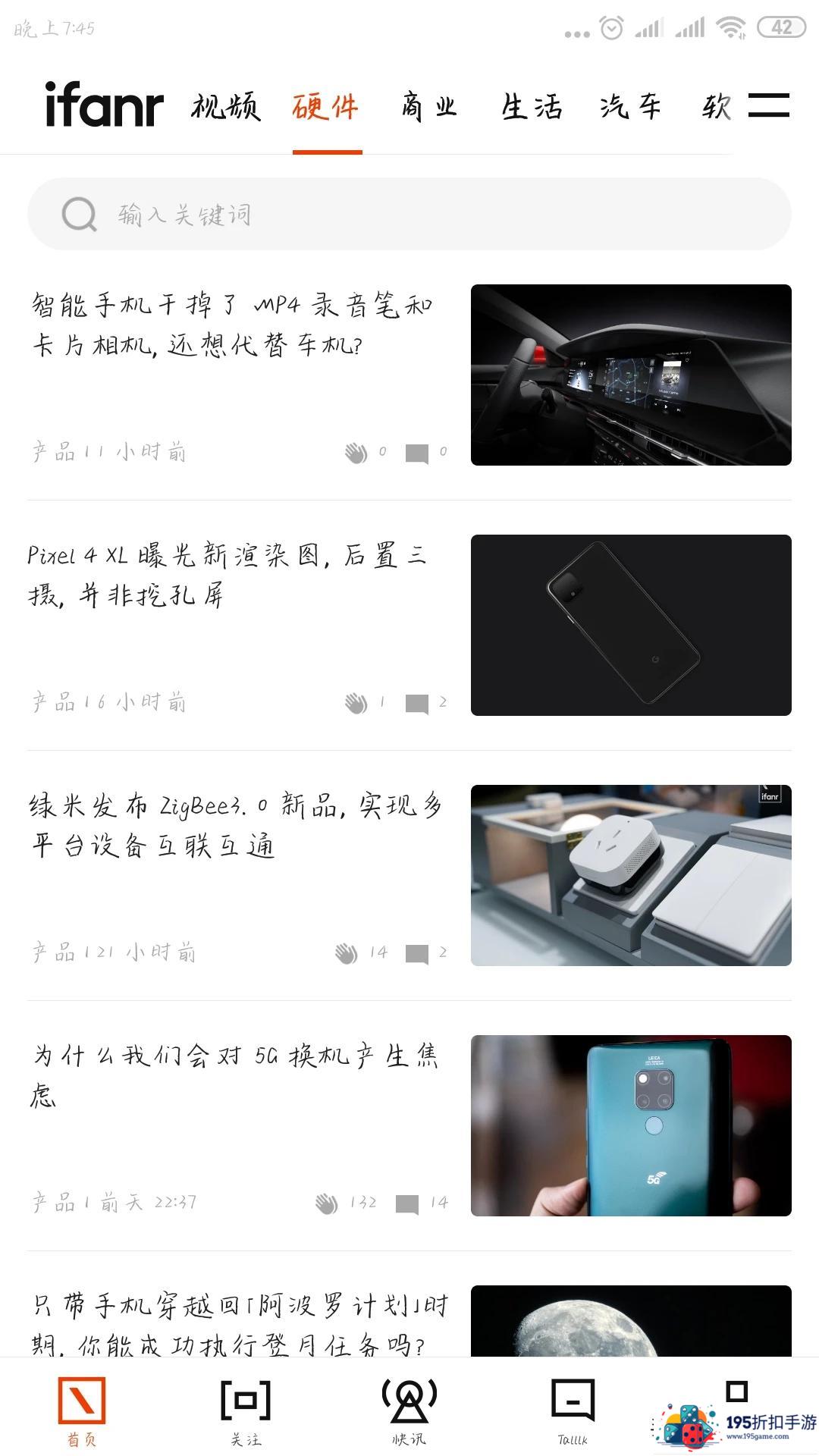Open the 5G 换机焦虑 article
819x1456 pixels.
pos(235,1075)
